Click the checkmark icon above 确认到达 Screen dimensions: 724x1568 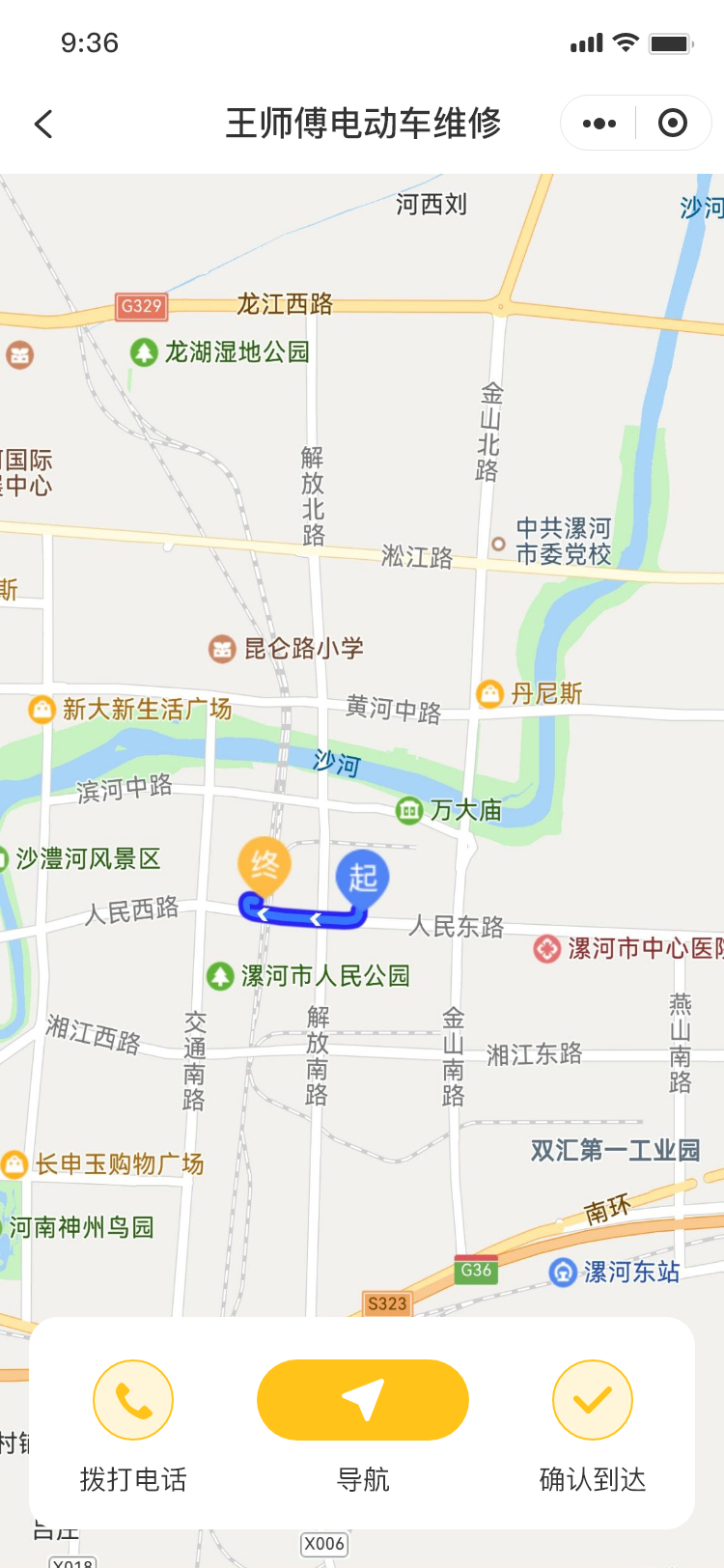pyautogui.click(x=591, y=1399)
